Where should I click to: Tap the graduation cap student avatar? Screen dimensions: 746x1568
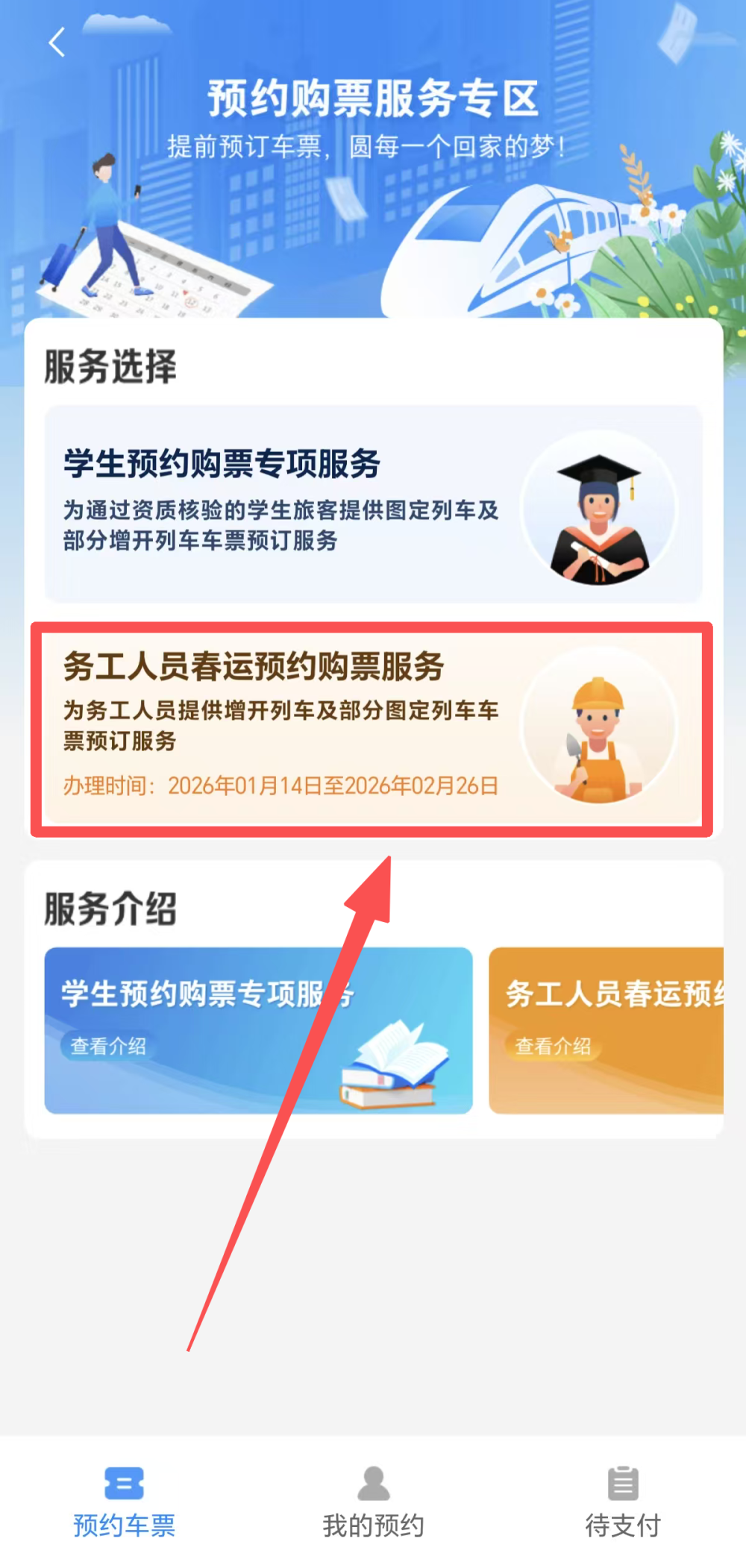tap(601, 506)
